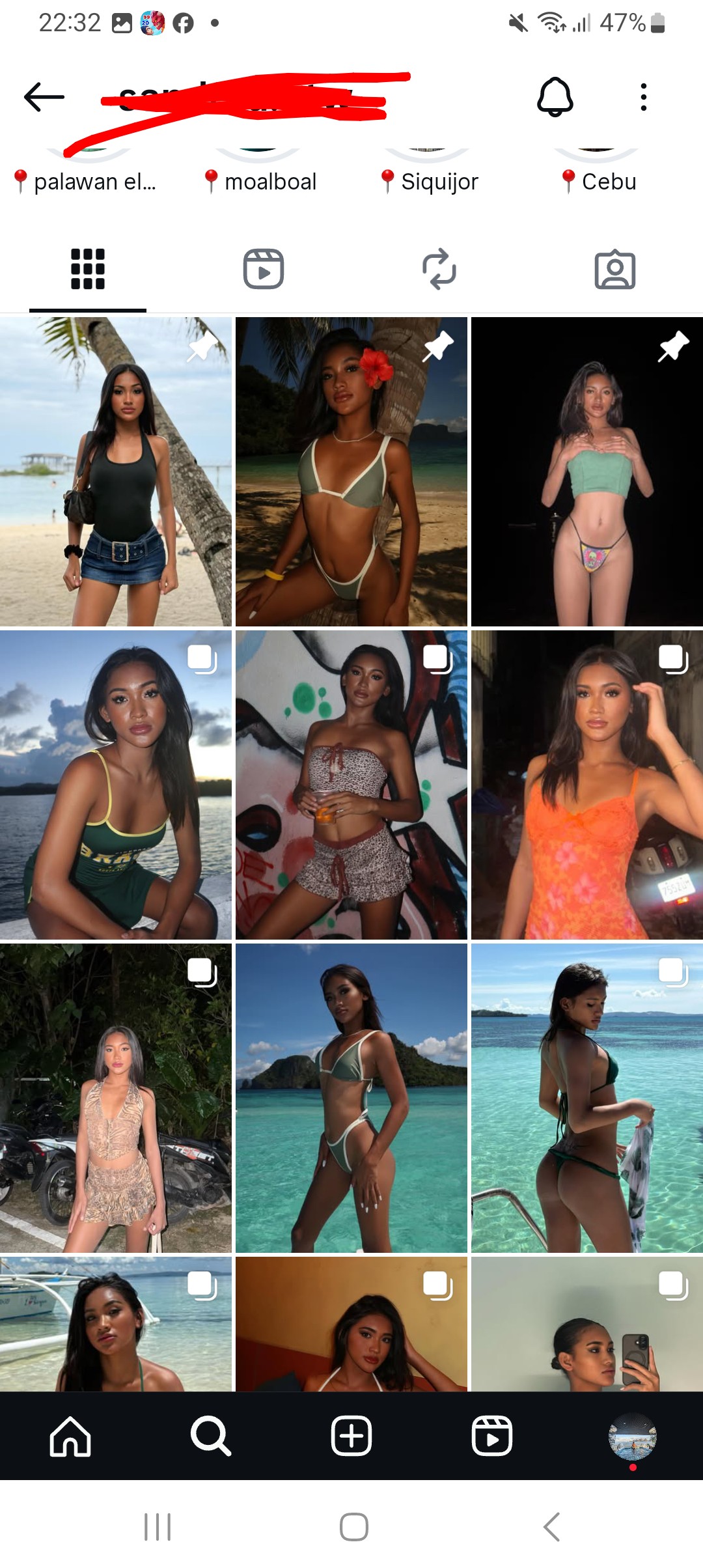Go to the Home feed
The width and height of the screenshot is (703, 1568).
[70, 1436]
